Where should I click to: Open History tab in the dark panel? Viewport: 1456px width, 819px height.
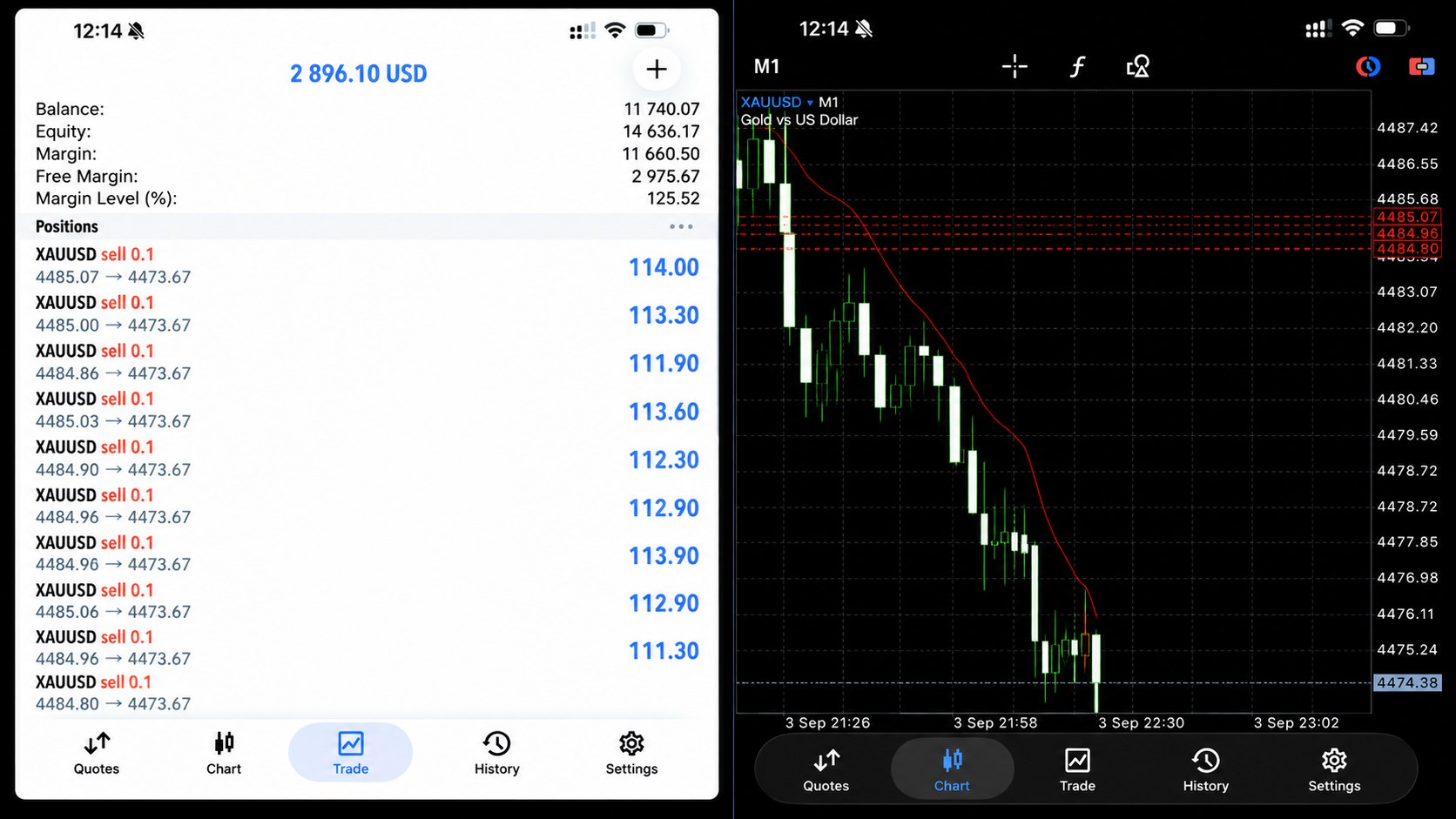1206,770
